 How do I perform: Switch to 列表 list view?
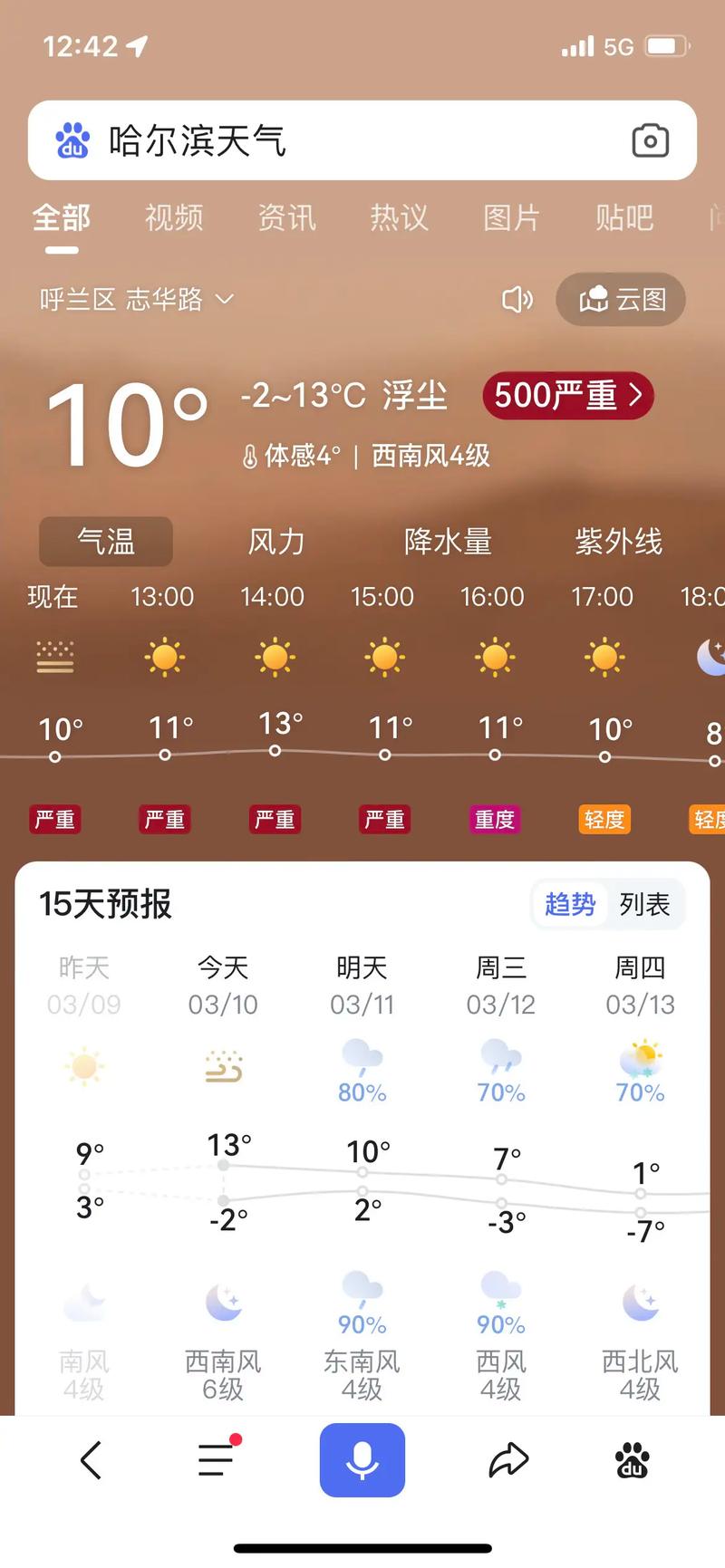pos(646,904)
